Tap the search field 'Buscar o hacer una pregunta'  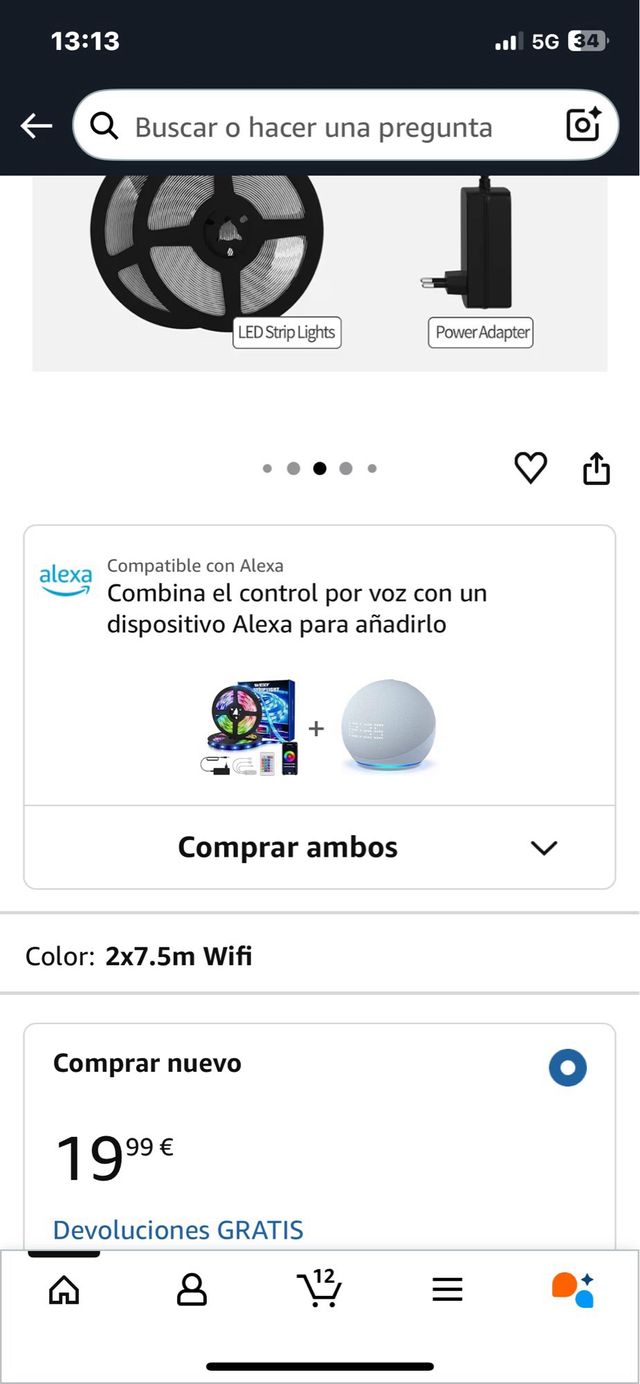pyautogui.click(x=313, y=127)
